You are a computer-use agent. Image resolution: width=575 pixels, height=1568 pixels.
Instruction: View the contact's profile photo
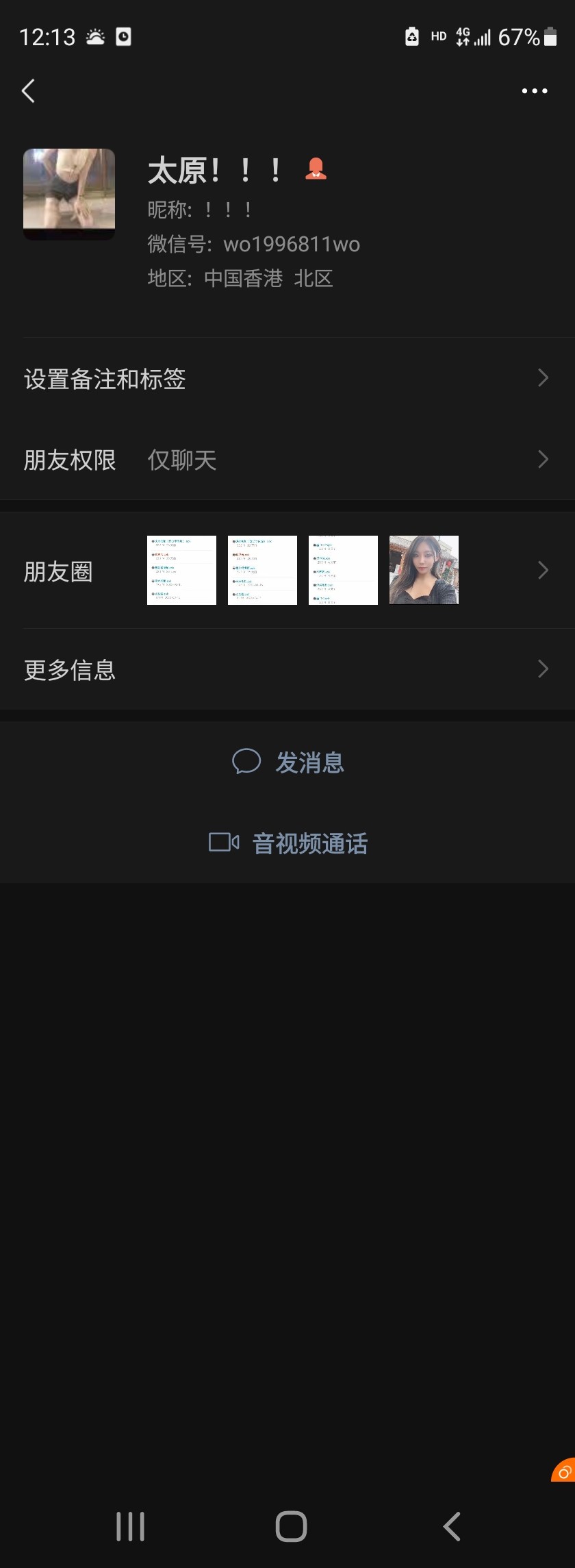69,194
